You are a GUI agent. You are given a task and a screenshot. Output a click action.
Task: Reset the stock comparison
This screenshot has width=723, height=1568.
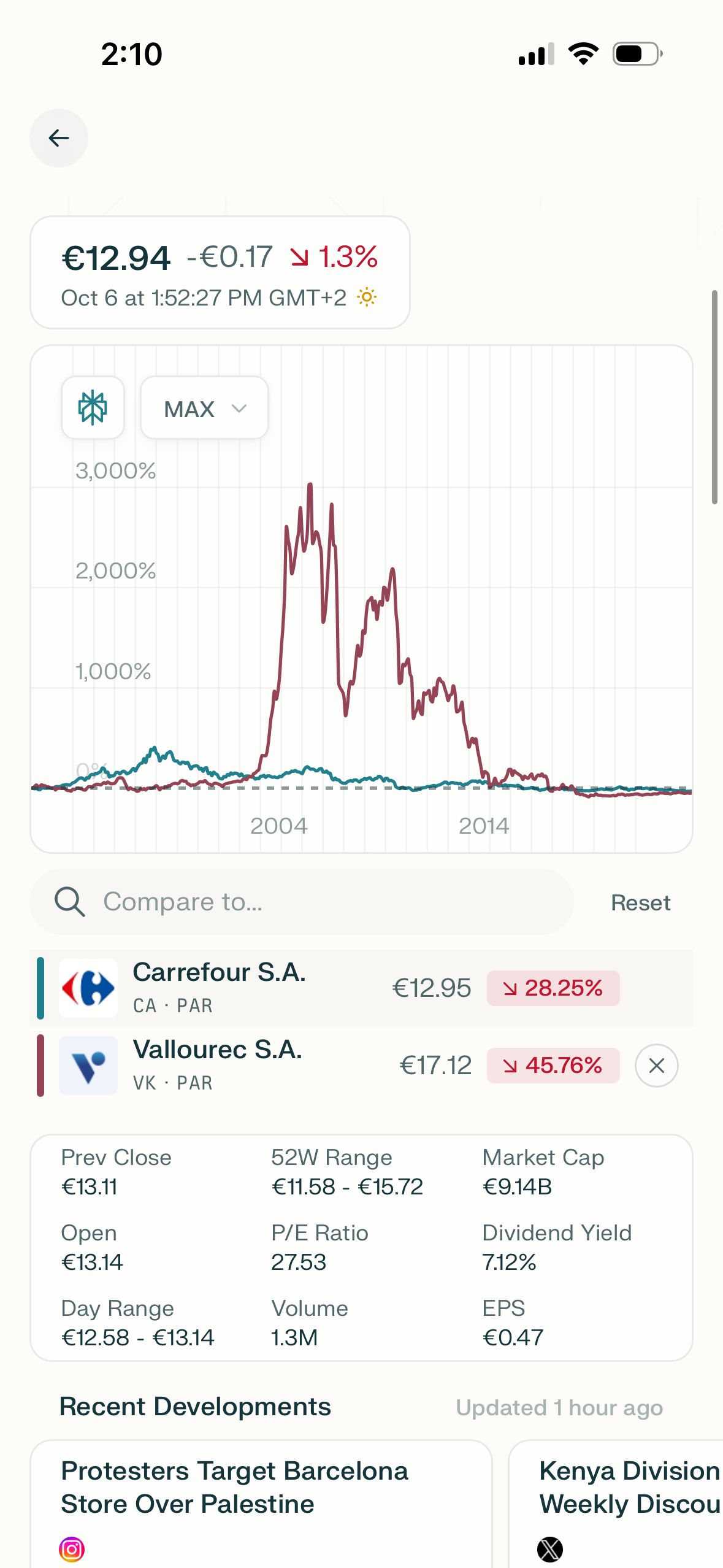click(640, 903)
